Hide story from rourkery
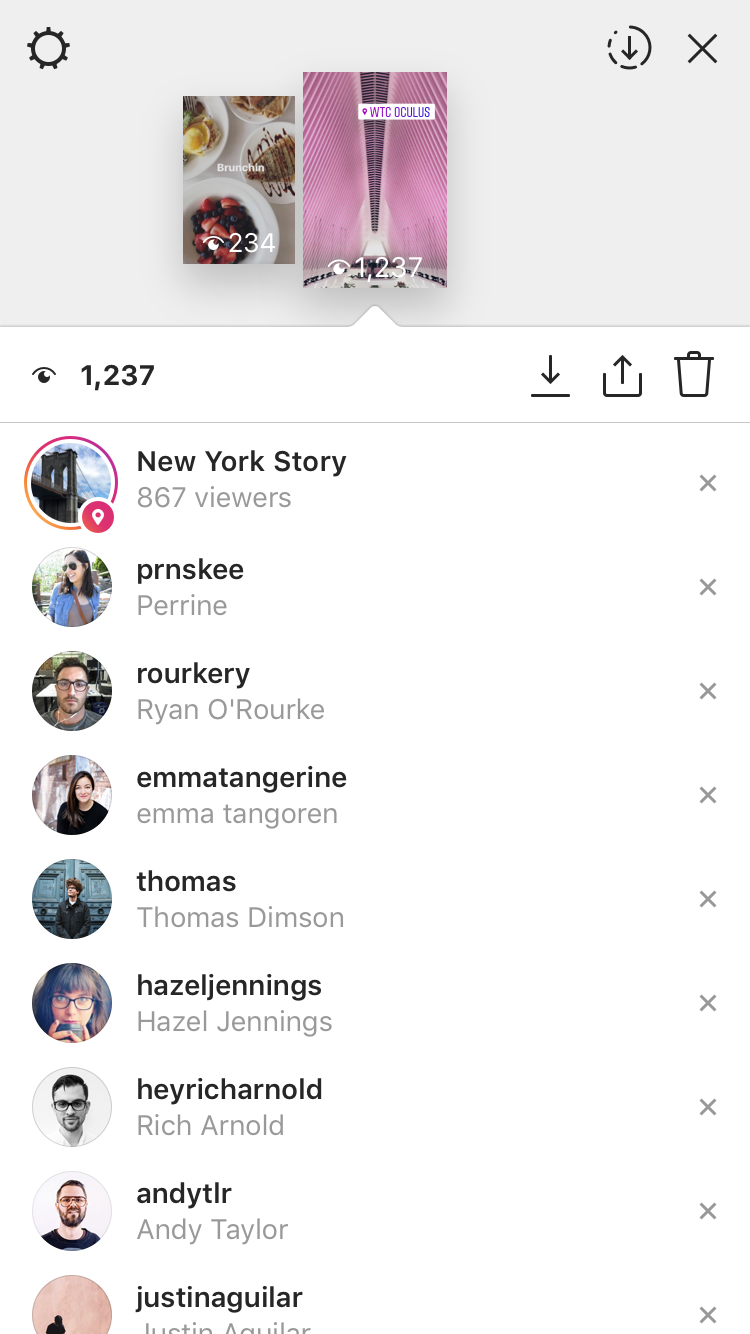 pyautogui.click(x=708, y=691)
